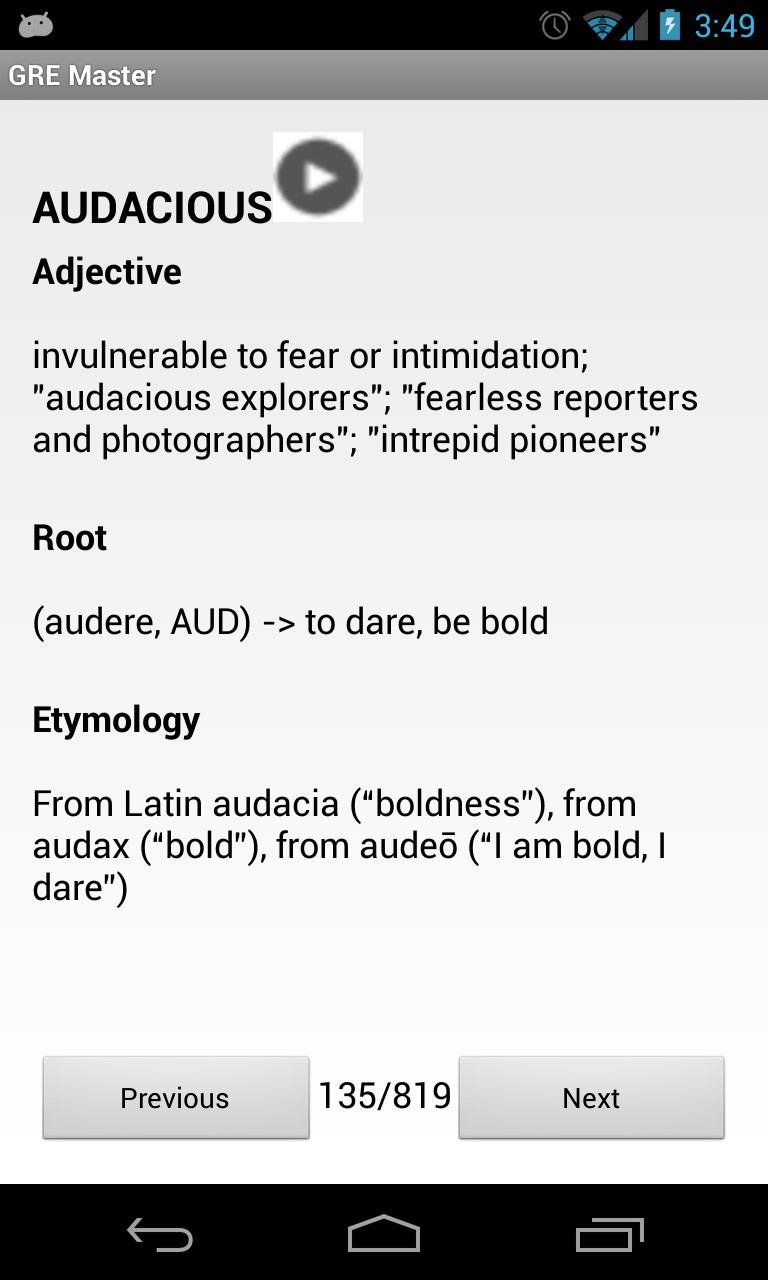Tap the definition text of audacious
Image resolution: width=768 pixels, height=1280 pixels.
coord(365,397)
